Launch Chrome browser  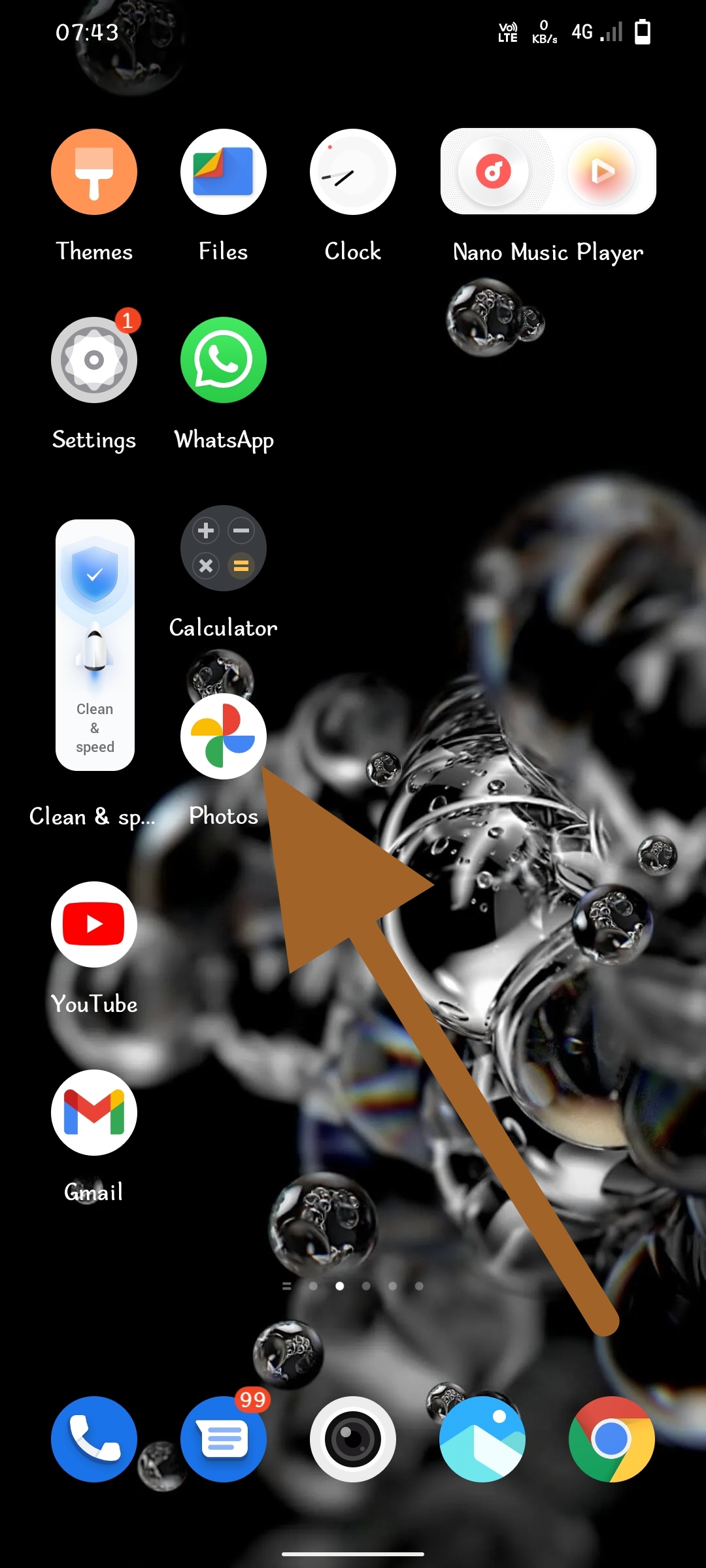pos(612,1439)
